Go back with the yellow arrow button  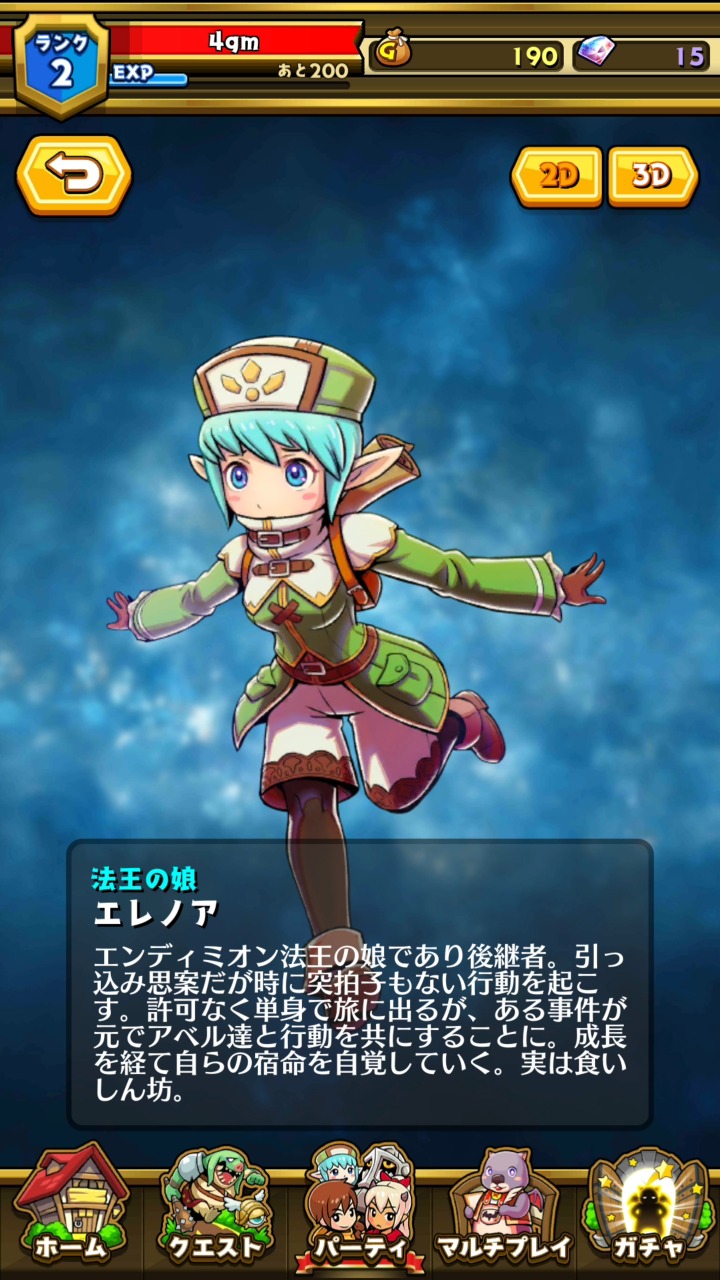(x=74, y=176)
